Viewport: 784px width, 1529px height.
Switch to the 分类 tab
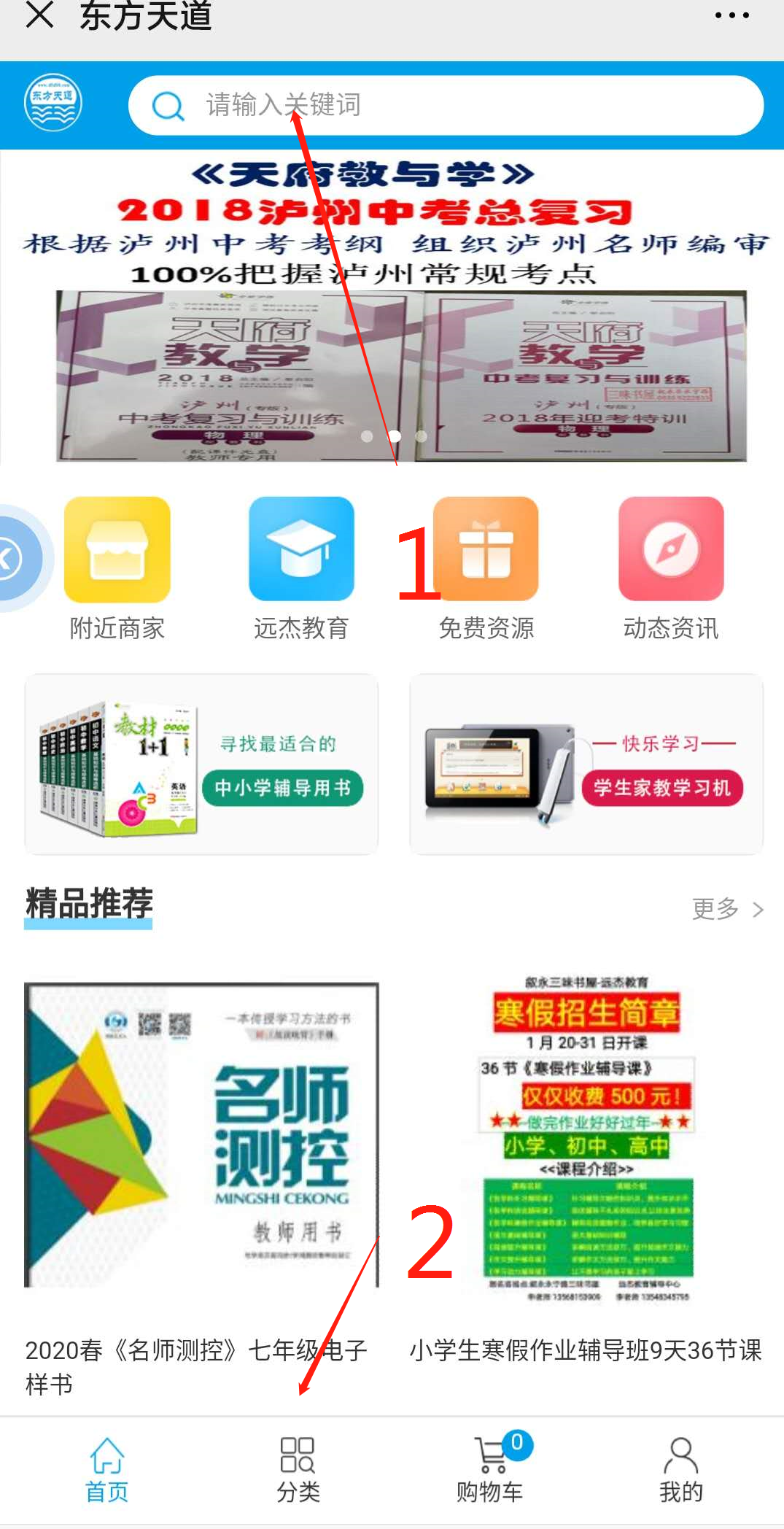point(298,1470)
